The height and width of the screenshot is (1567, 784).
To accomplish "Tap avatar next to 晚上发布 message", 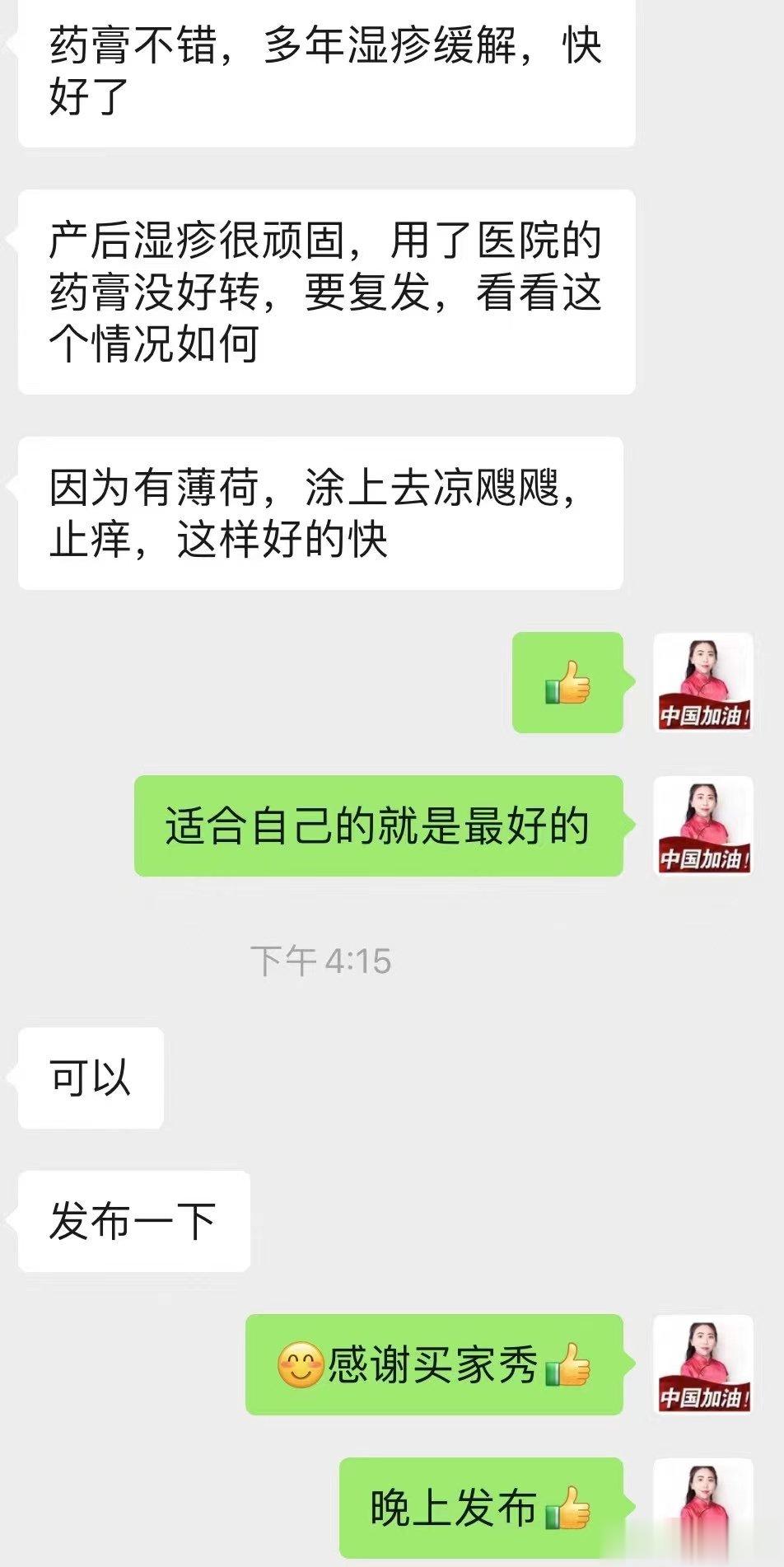I will click(x=702, y=1508).
